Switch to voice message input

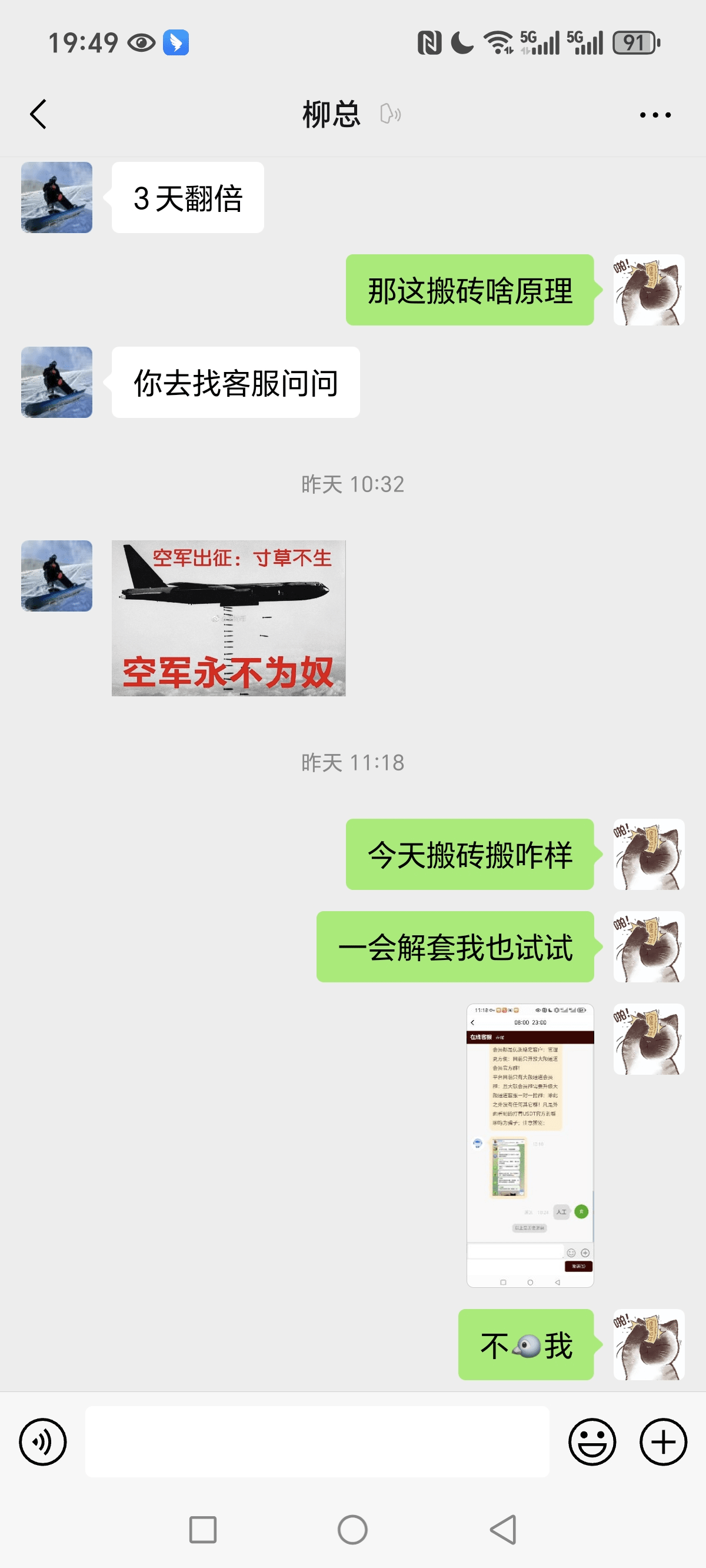click(x=42, y=1441)
